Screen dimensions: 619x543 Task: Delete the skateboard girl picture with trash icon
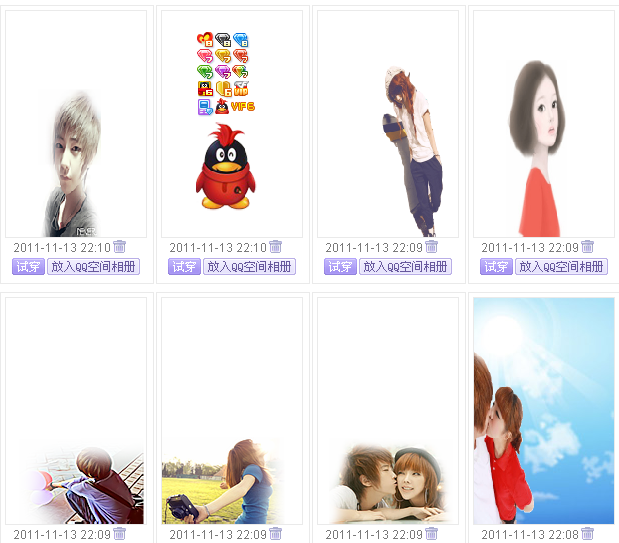click(432, 247)
